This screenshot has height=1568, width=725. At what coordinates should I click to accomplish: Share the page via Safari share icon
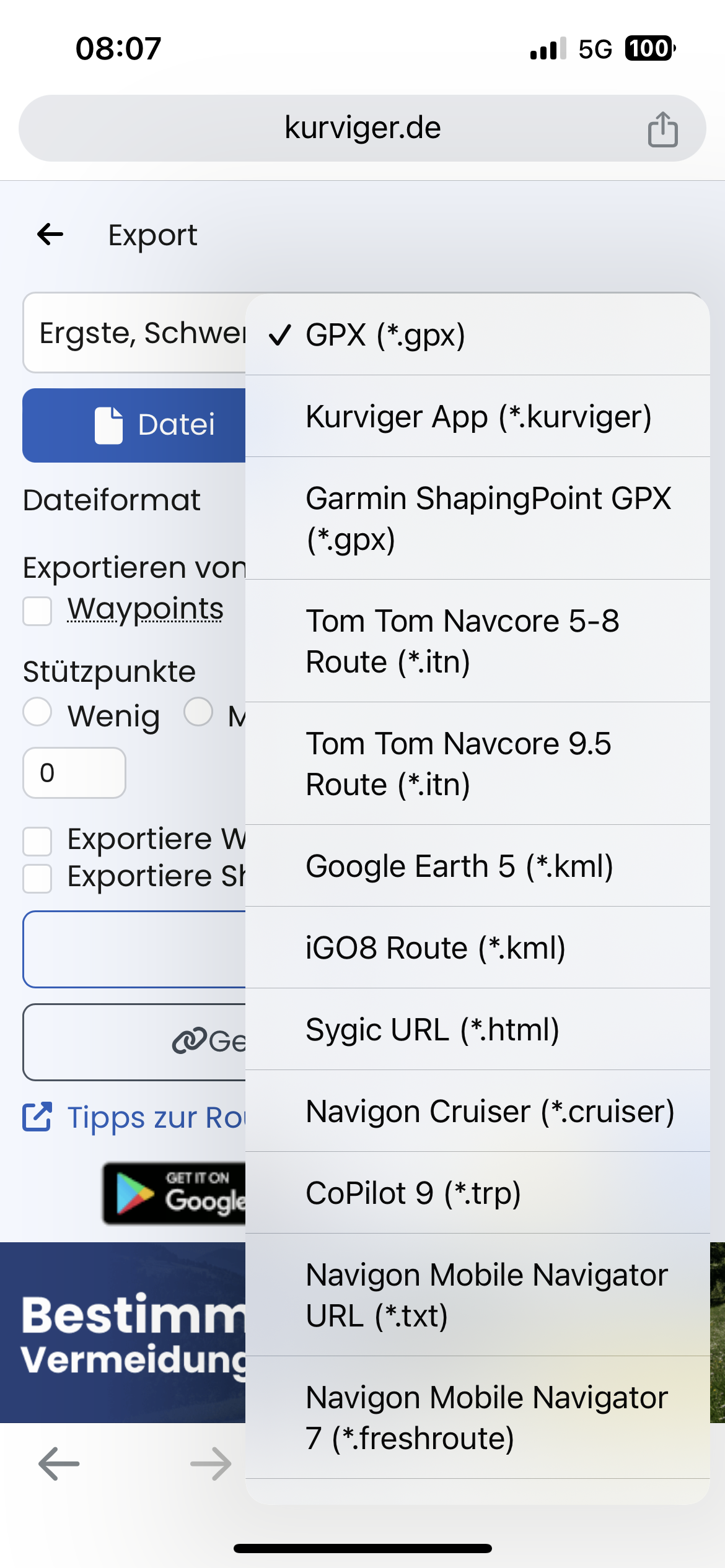coord(662,129)
